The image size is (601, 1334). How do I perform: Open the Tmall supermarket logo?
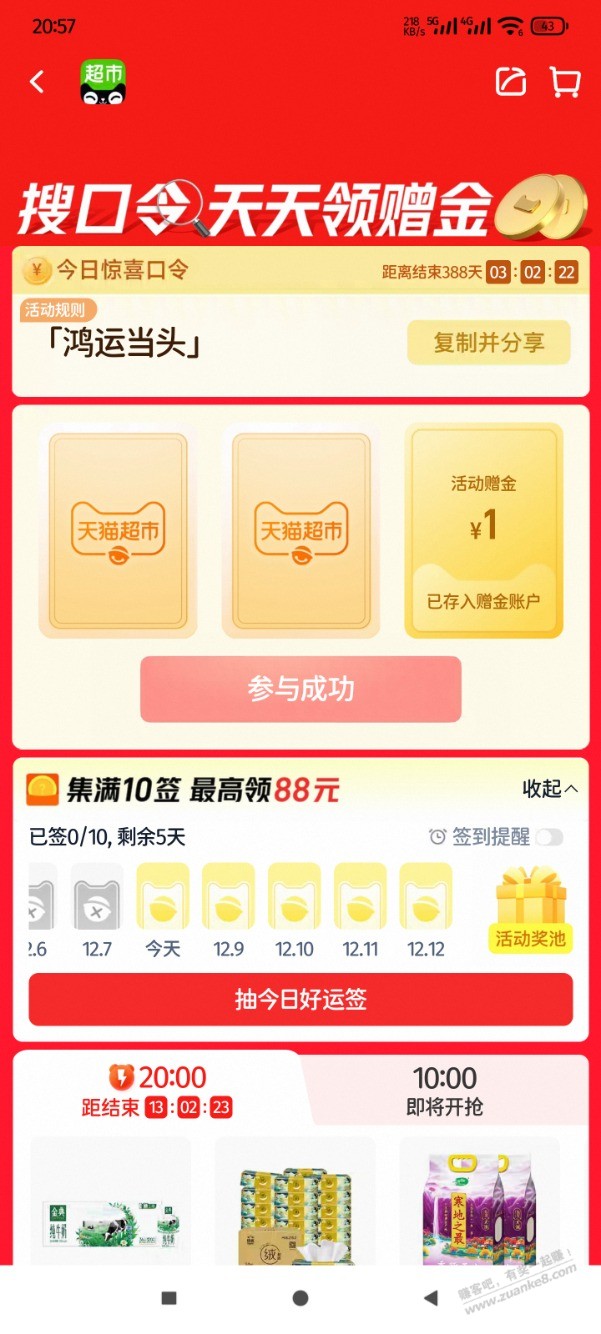coord(103,82)
